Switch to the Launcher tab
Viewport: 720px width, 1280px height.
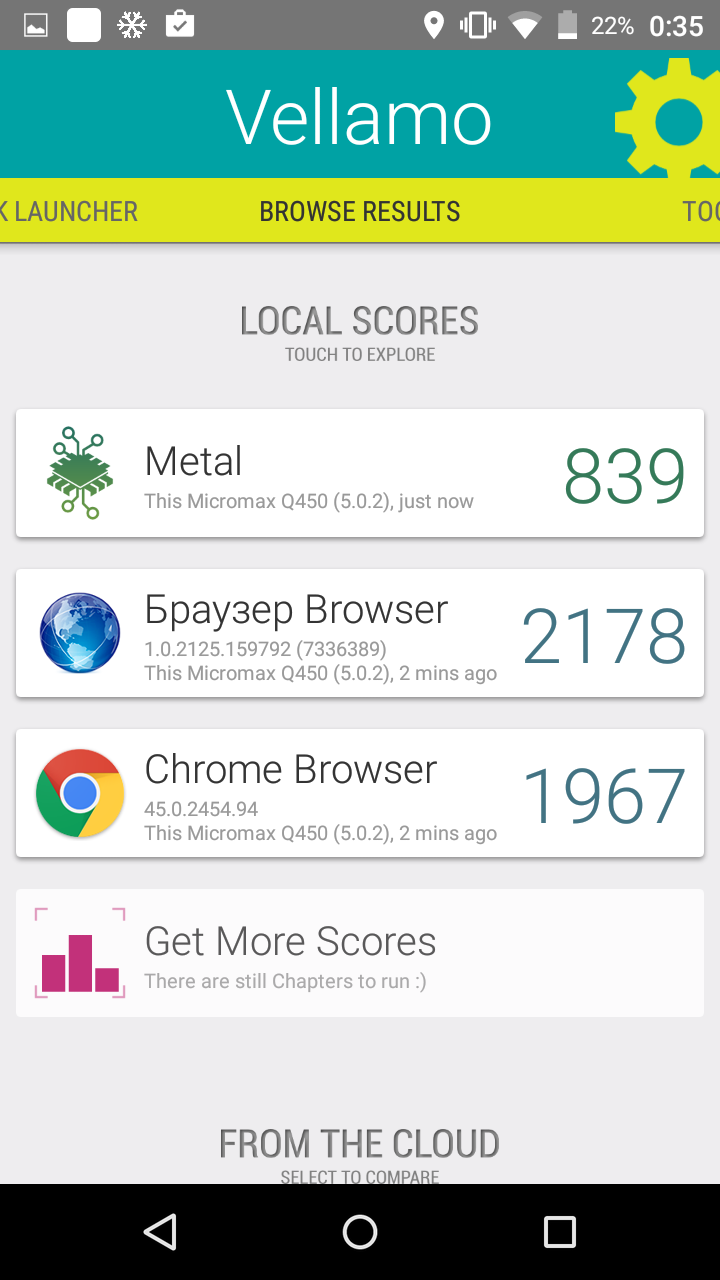69,212
